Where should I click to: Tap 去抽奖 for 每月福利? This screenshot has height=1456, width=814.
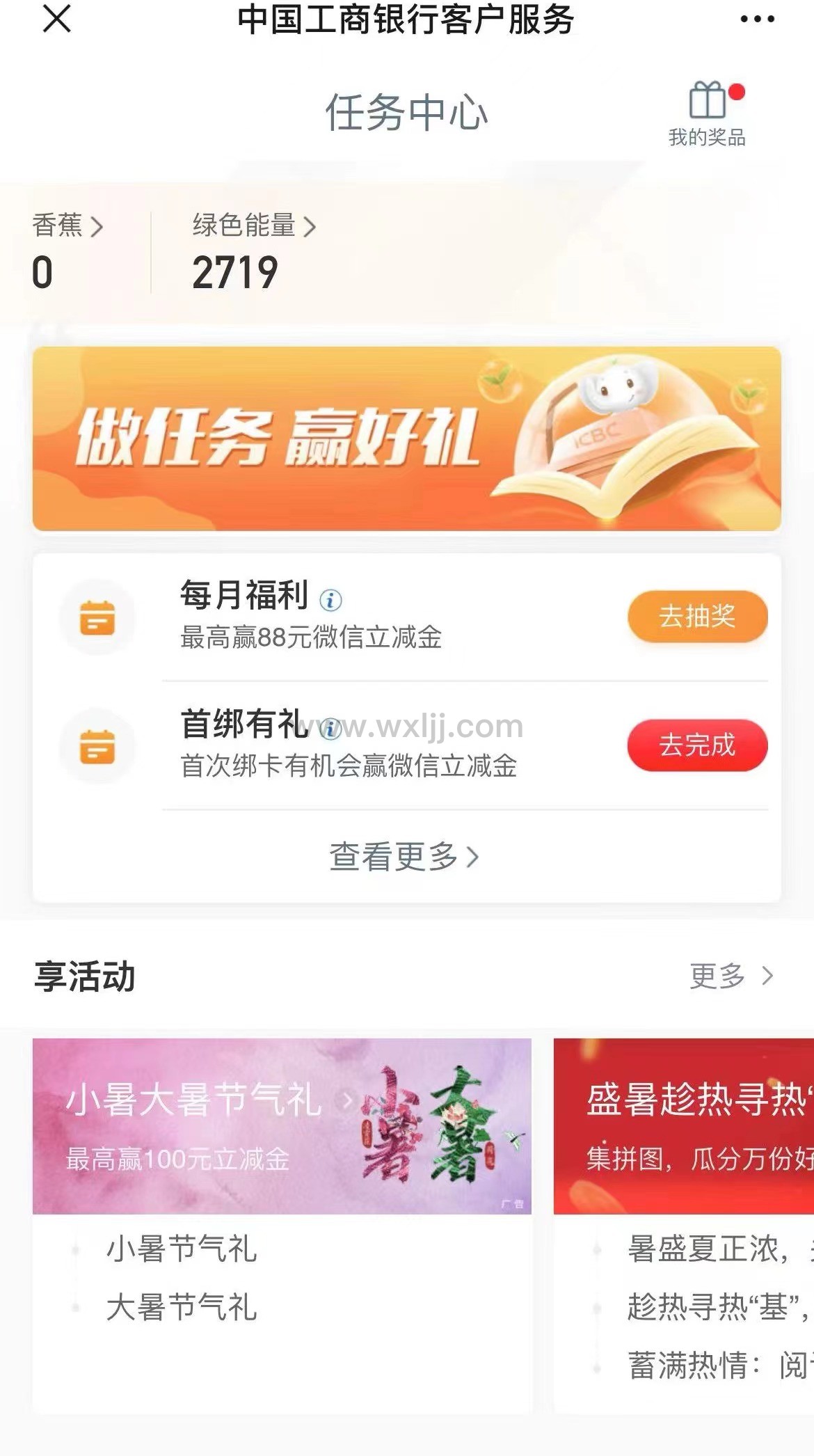point(697,616)
